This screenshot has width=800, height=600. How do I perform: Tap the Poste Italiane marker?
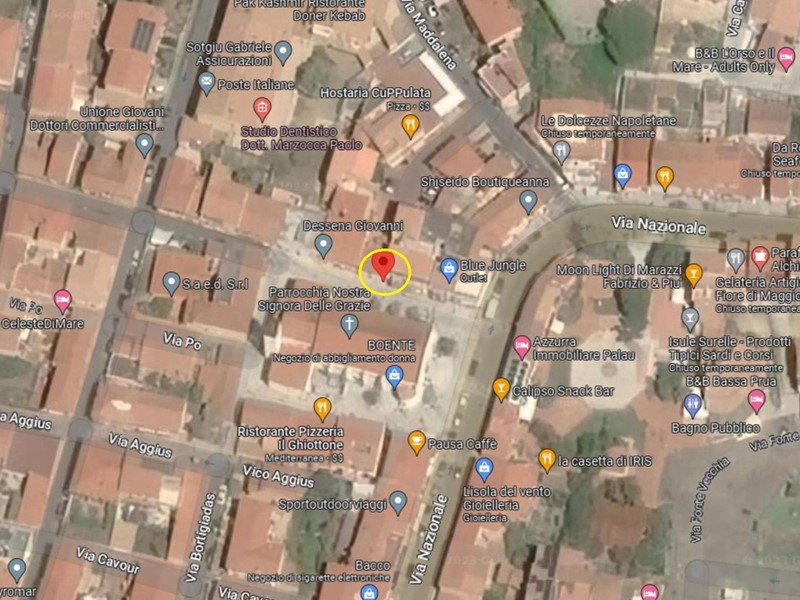click(207, 84)
